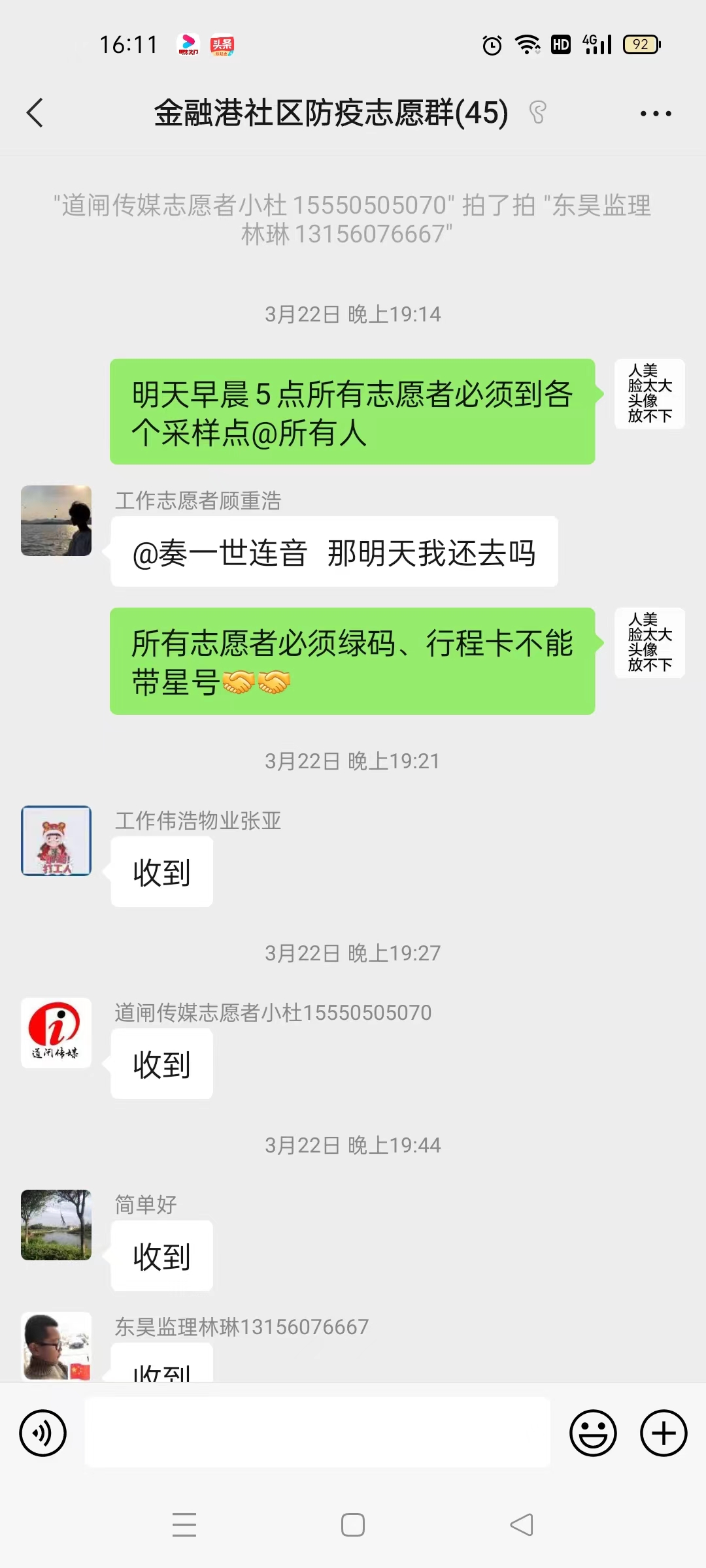Open the group chat overflow menu

[x=656, y=114]
